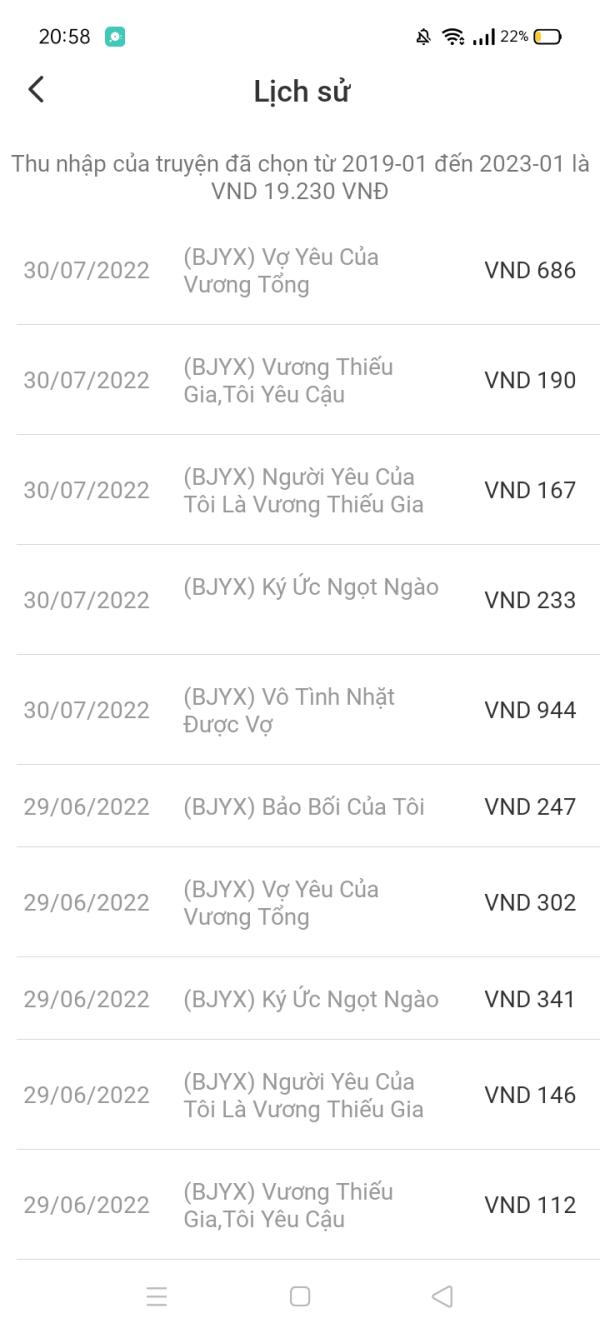
Task: Tap the system home button
Action: [x=299, y=1296]
